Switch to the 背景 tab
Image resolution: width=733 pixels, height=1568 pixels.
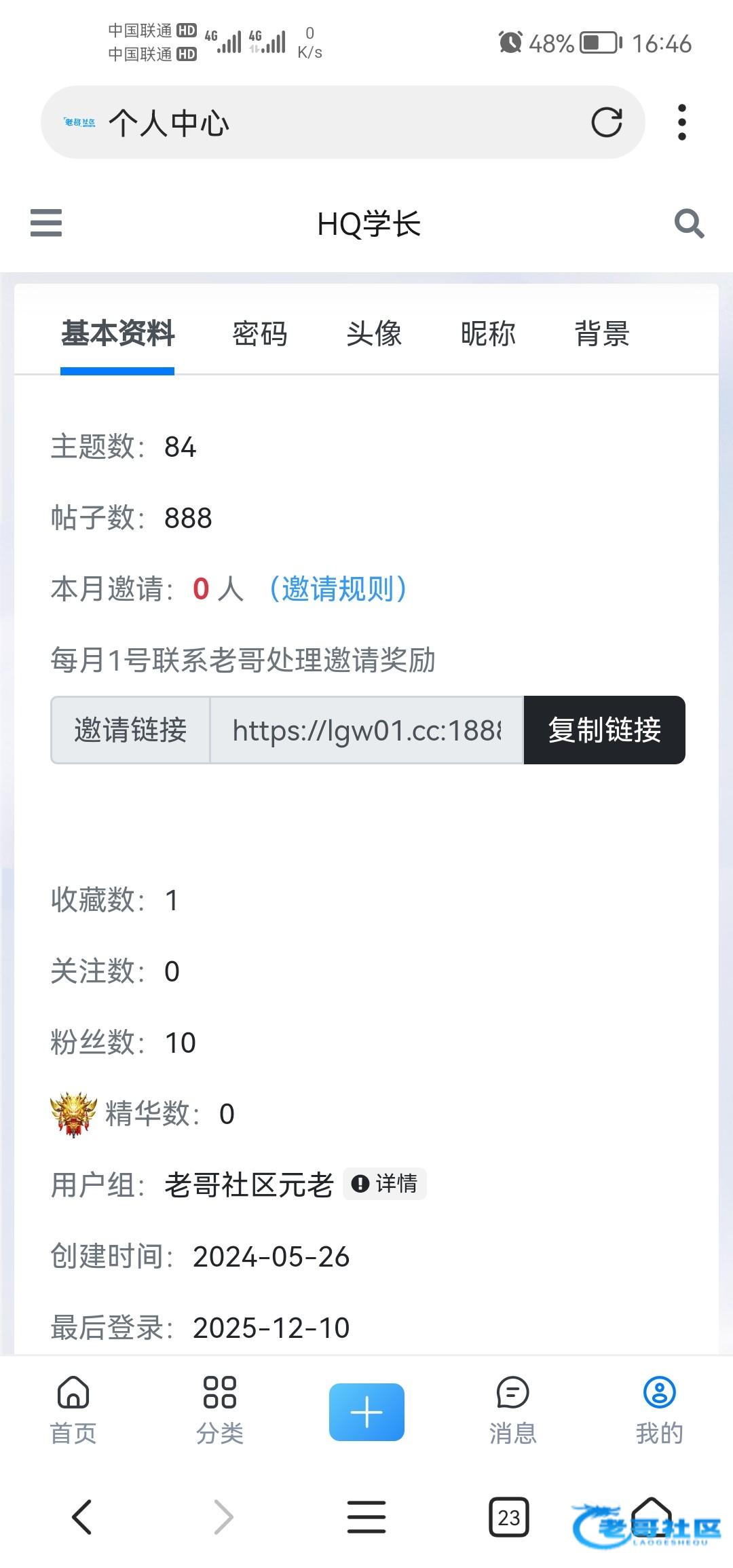coord(602,334)
